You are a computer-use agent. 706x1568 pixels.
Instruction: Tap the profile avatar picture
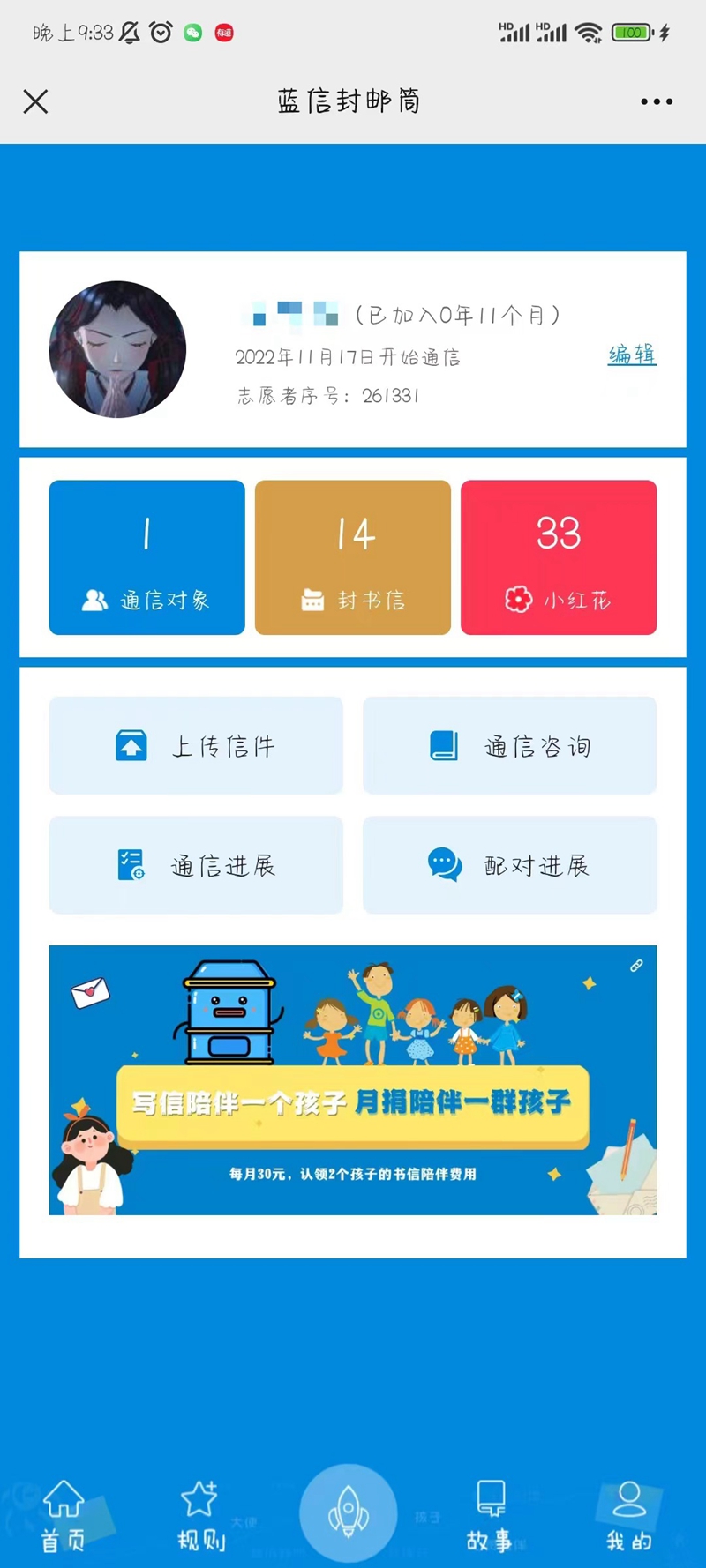117,349
